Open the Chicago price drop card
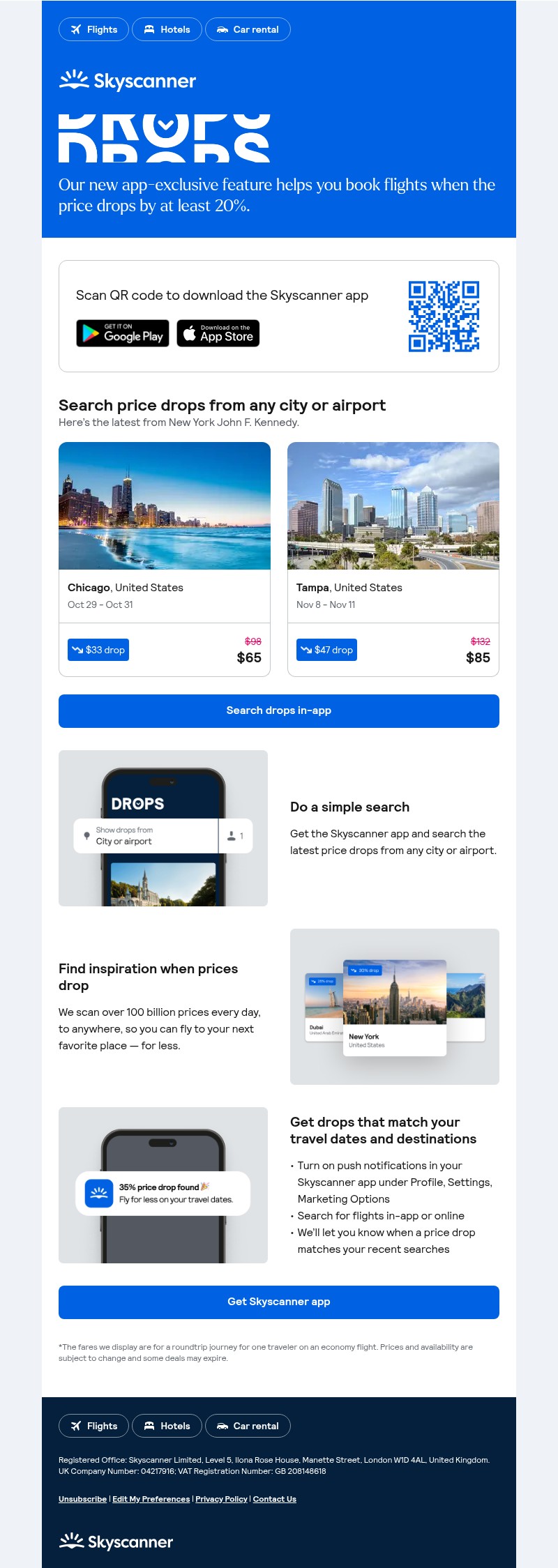The height and width of the screenshot is (1568, 558). pyautogui.click(x=165, y=558)
